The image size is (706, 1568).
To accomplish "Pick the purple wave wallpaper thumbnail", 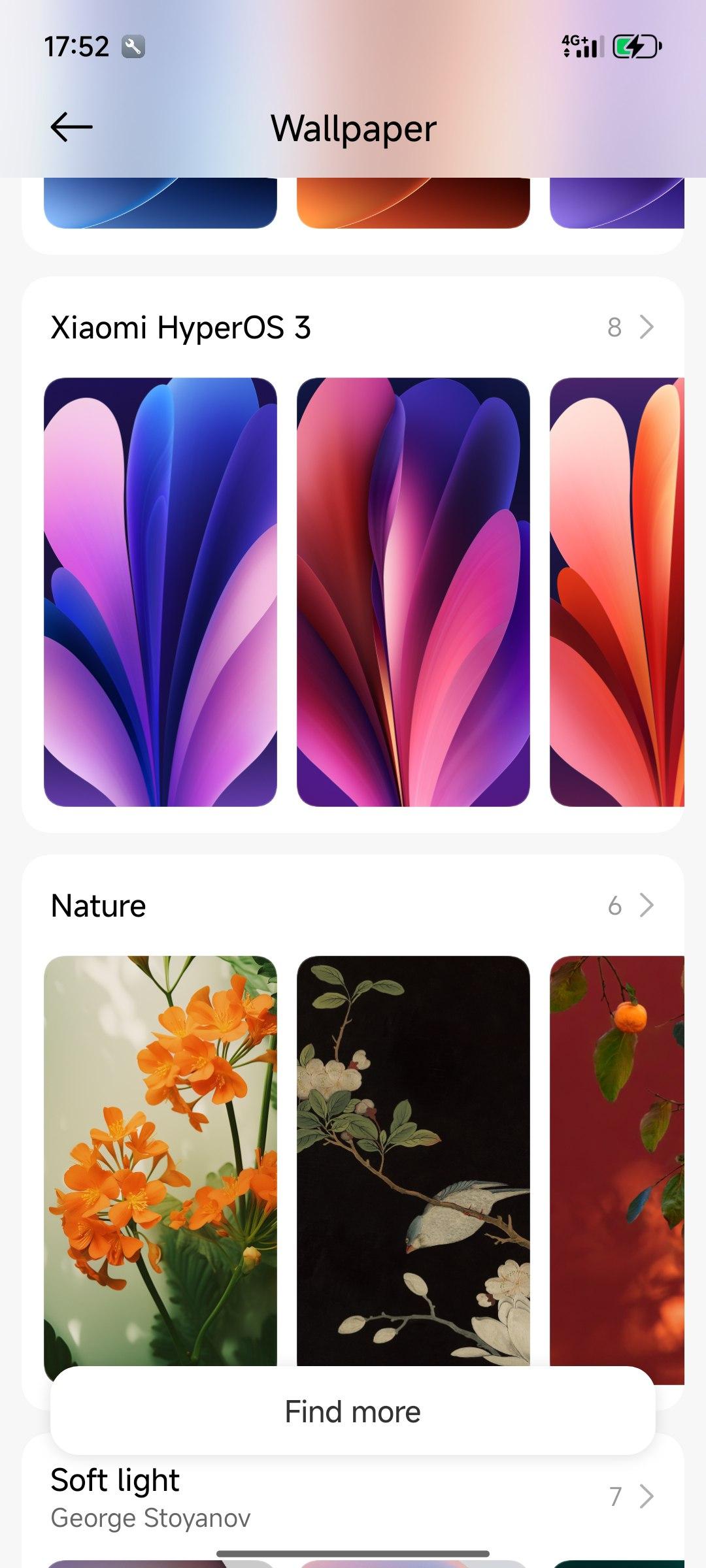I will [x=617, y=203].
